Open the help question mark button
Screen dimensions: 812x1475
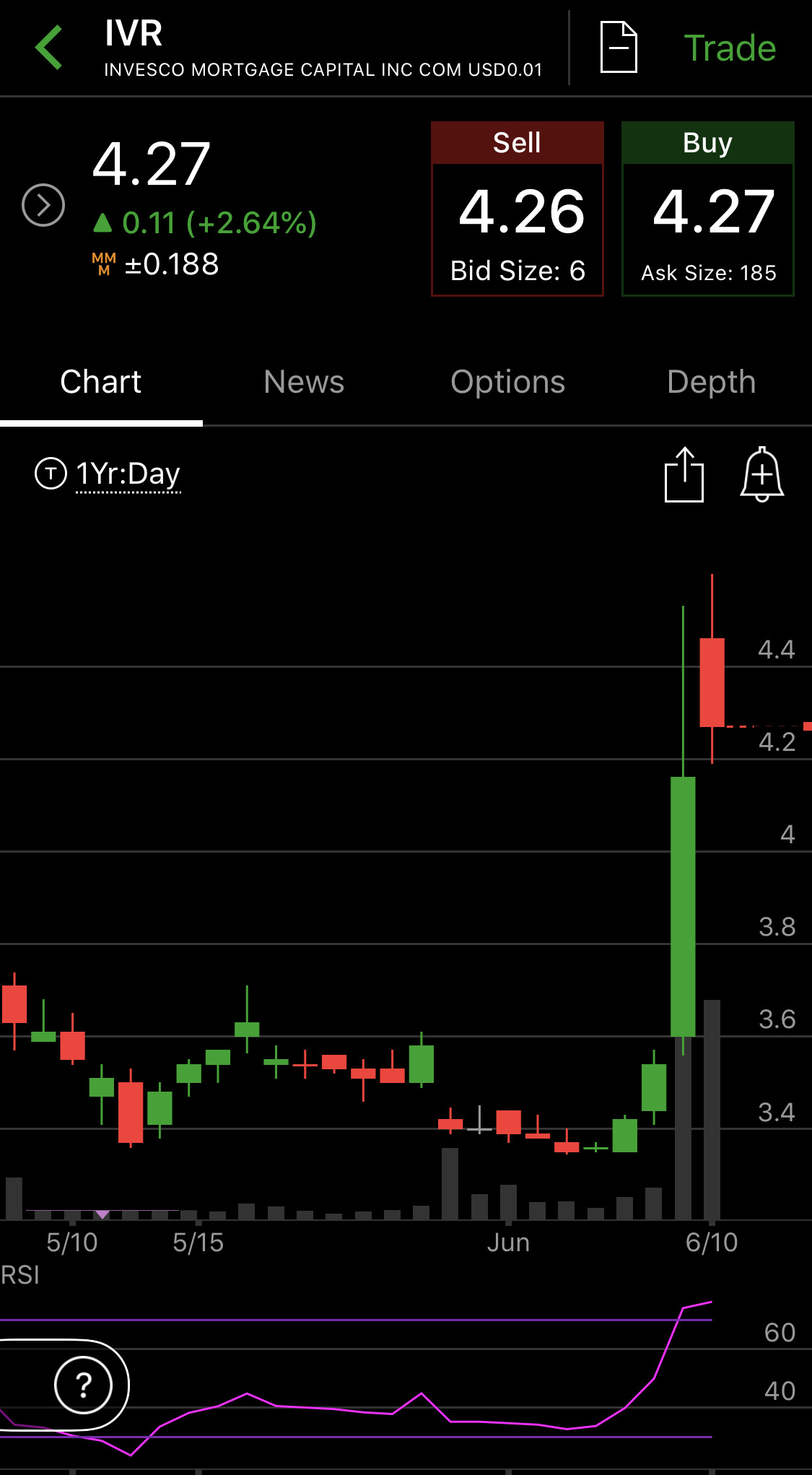pos(84,1385)
